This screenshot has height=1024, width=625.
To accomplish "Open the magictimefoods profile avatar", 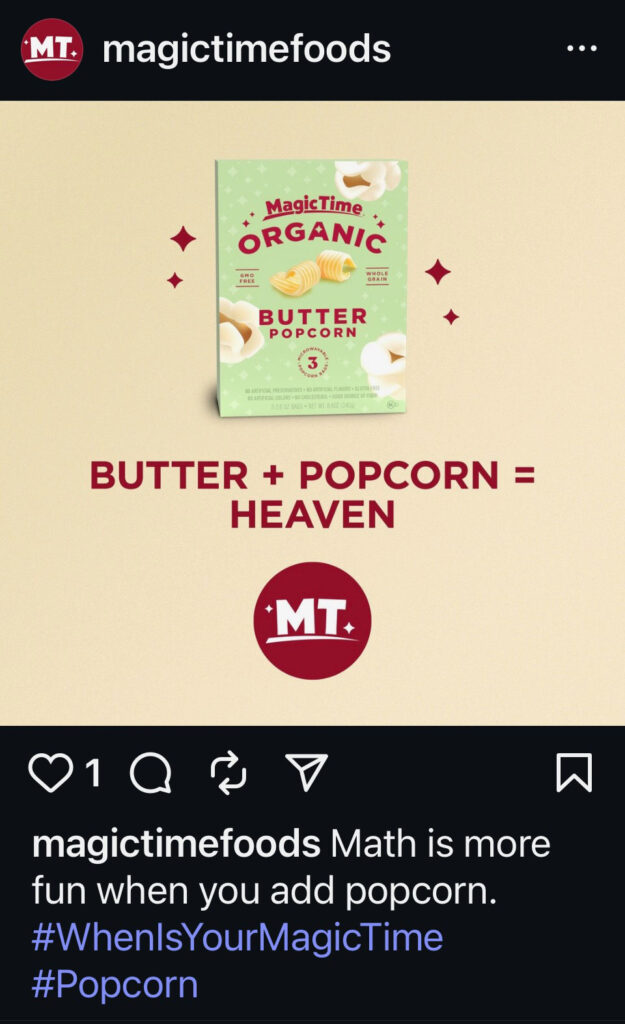I will (x=51, y=49).
